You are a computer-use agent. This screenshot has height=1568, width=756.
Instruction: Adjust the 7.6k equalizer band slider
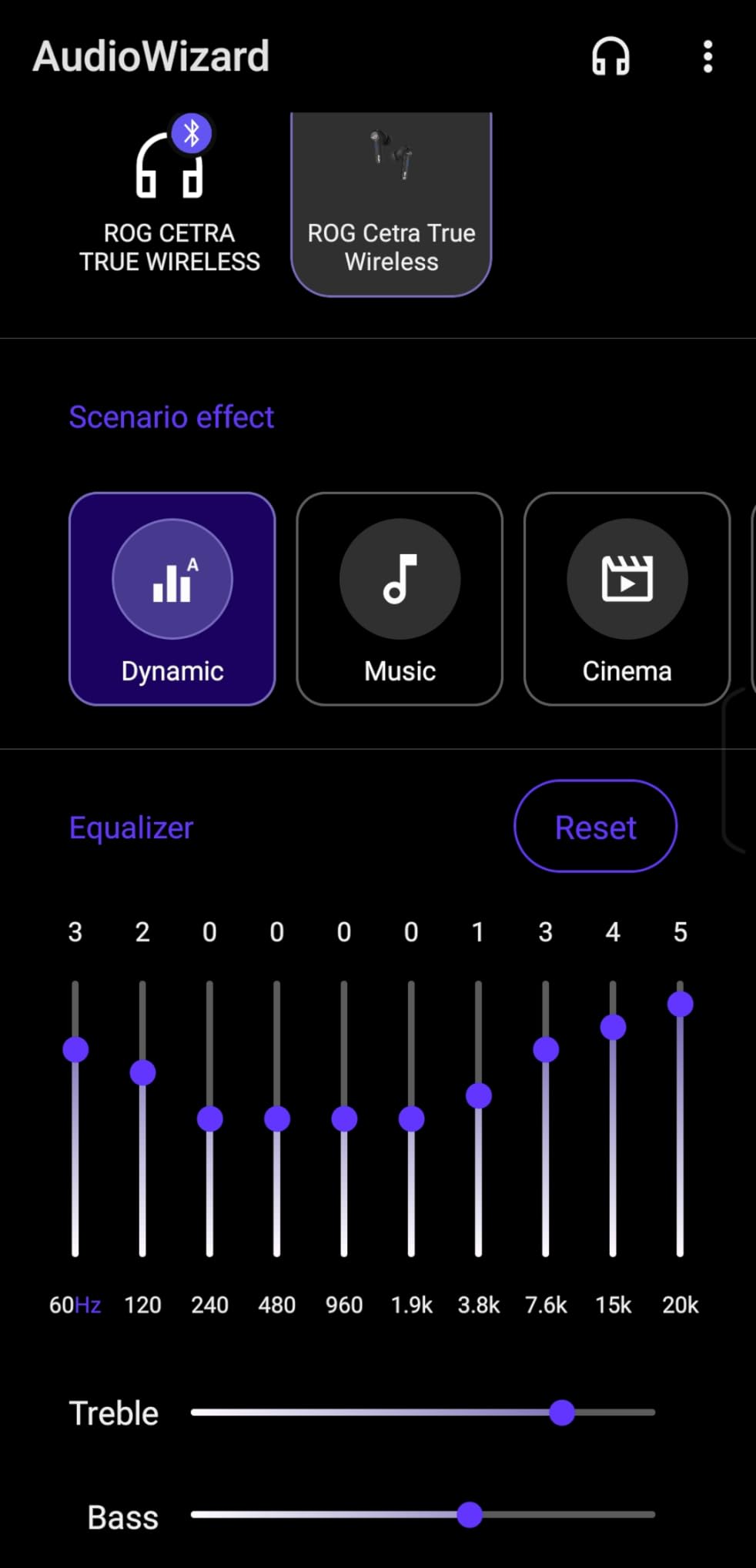click(546, 1049)
